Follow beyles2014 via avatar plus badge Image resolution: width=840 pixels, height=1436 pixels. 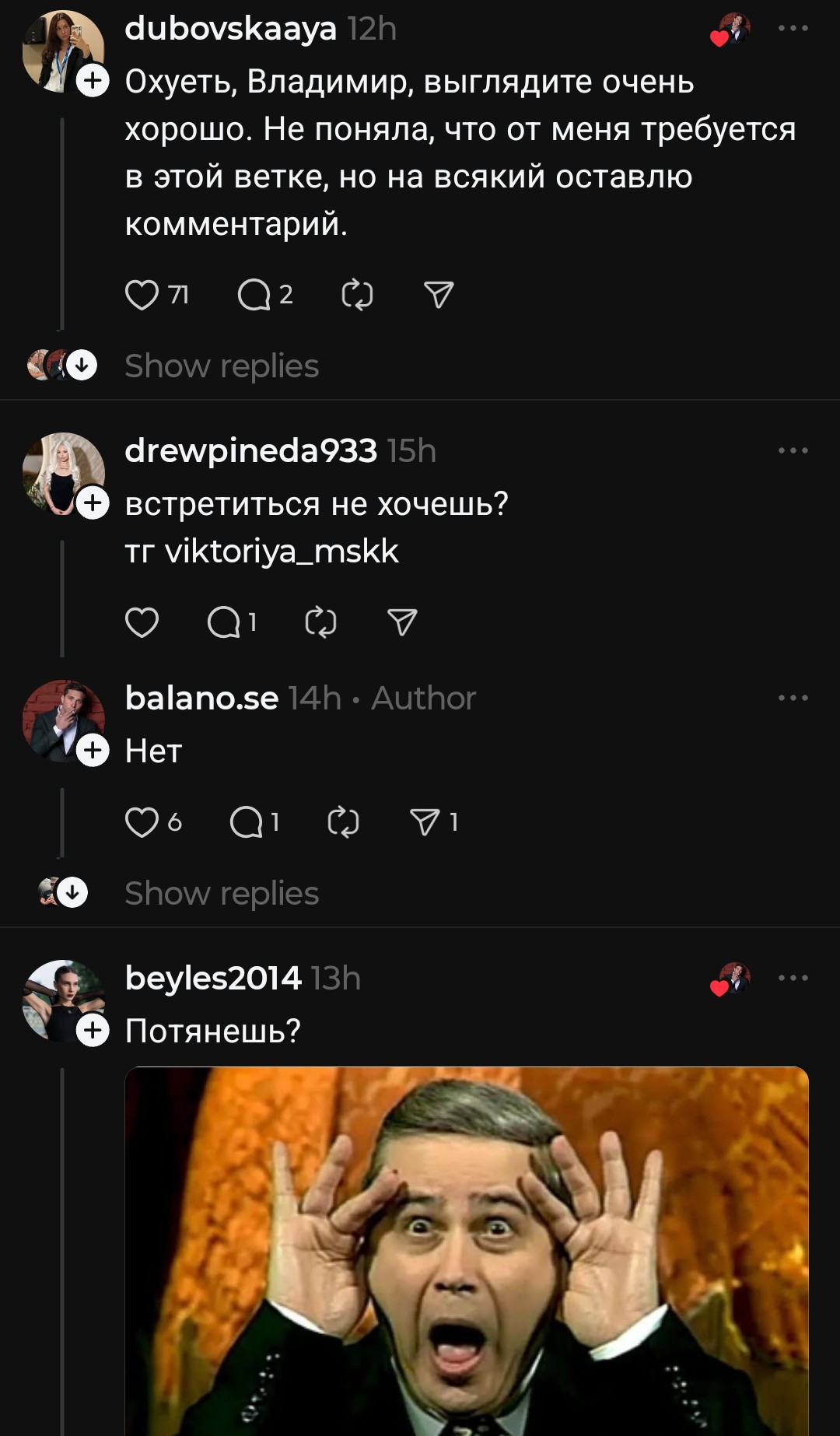coord(93,1031)
